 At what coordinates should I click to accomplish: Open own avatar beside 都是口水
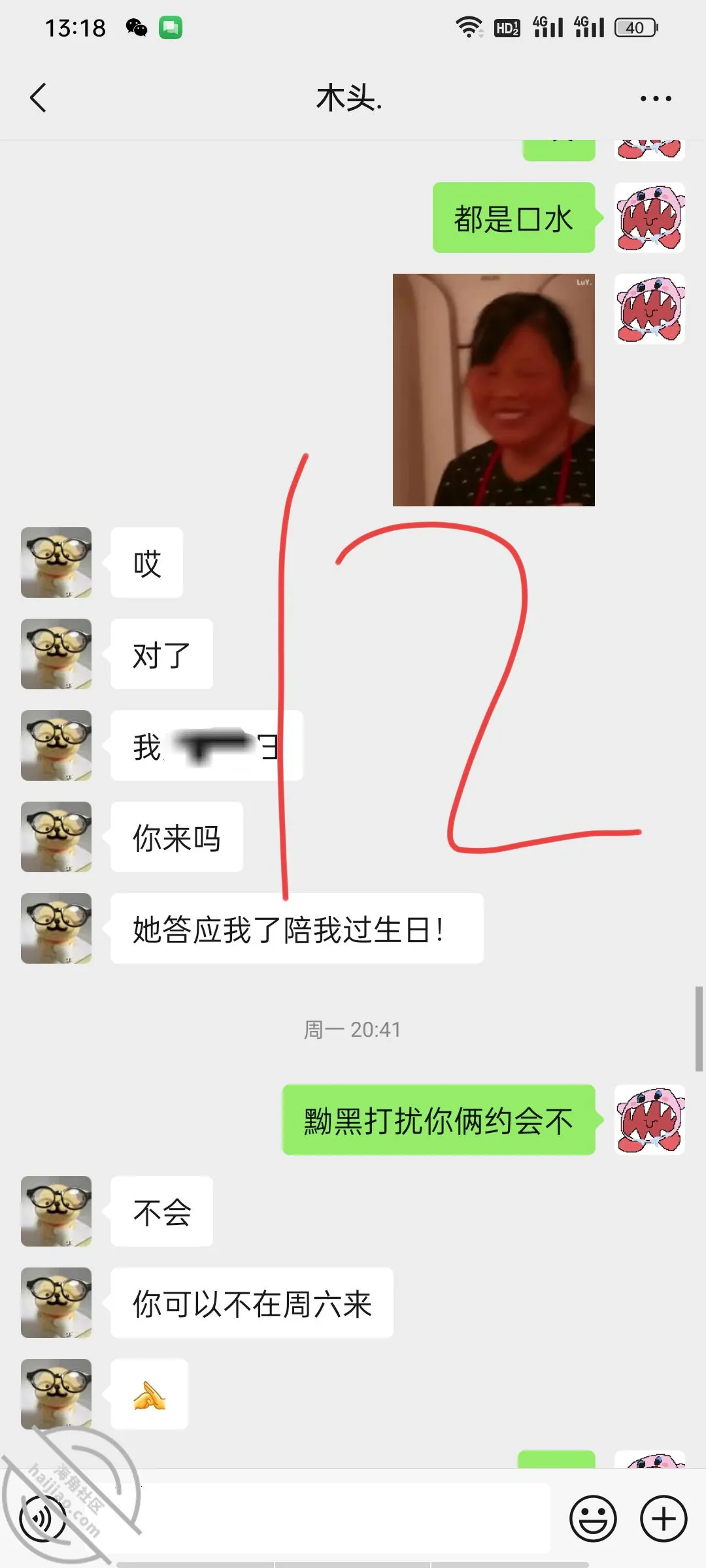tap(650, 218)
